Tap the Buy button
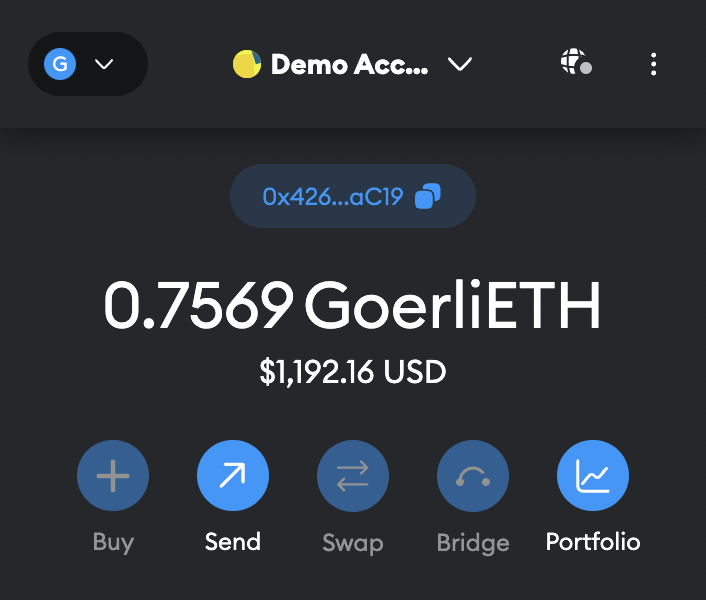This screenshot has height=600, width=706. pos(113,476)
